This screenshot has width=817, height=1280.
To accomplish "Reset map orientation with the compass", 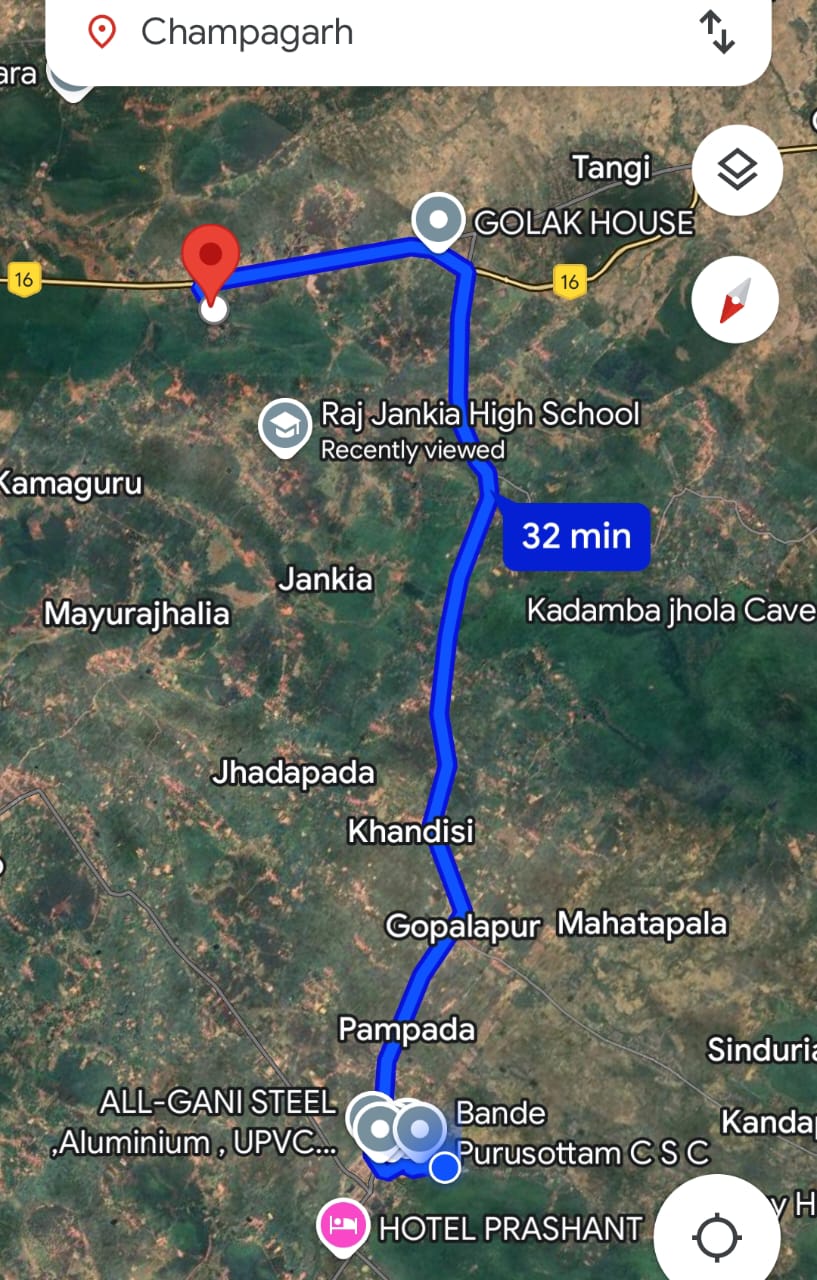I will tap(735, 299).
